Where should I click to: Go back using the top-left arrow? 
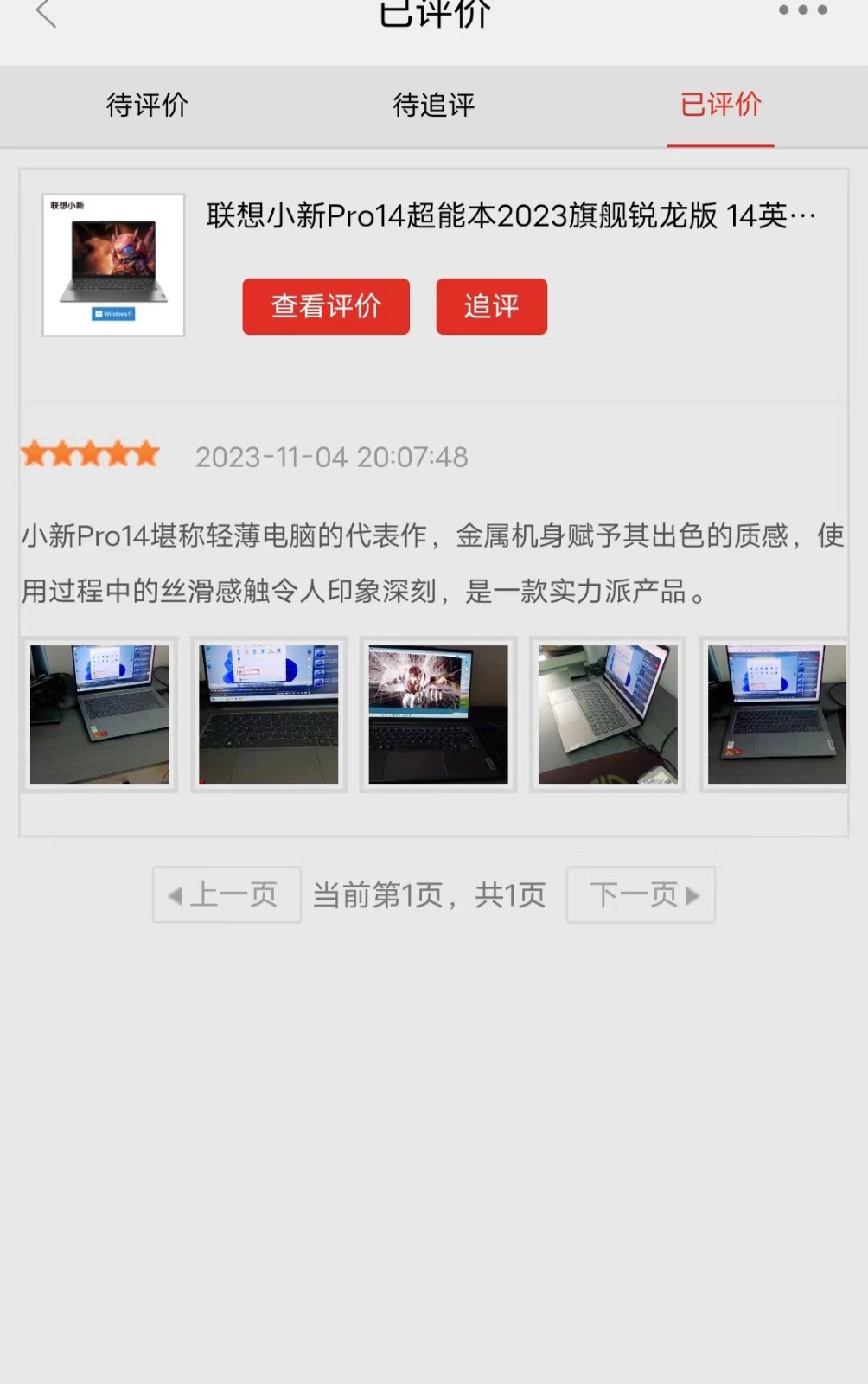[x=46, y=13]
